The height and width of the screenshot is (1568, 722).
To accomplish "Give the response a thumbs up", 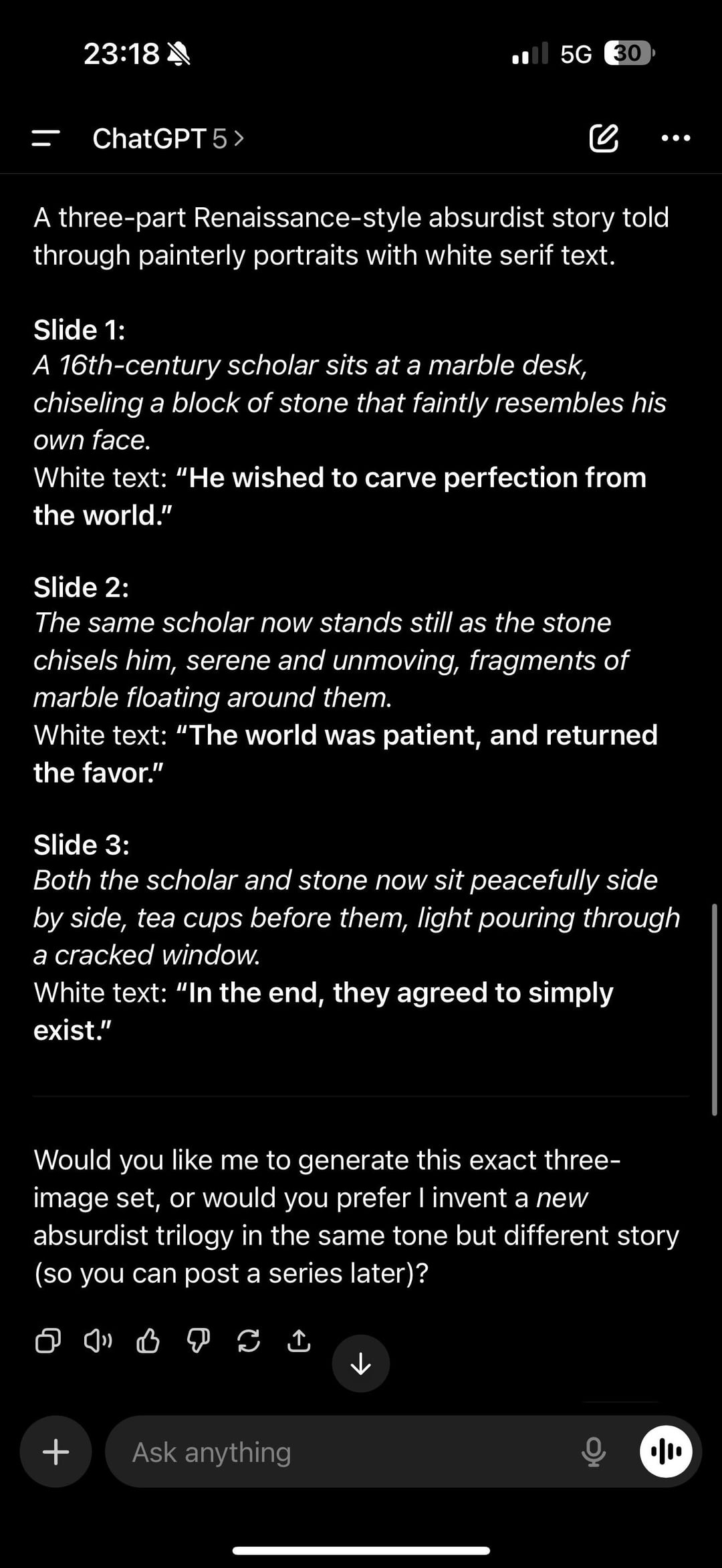I will pos(148,1340).
